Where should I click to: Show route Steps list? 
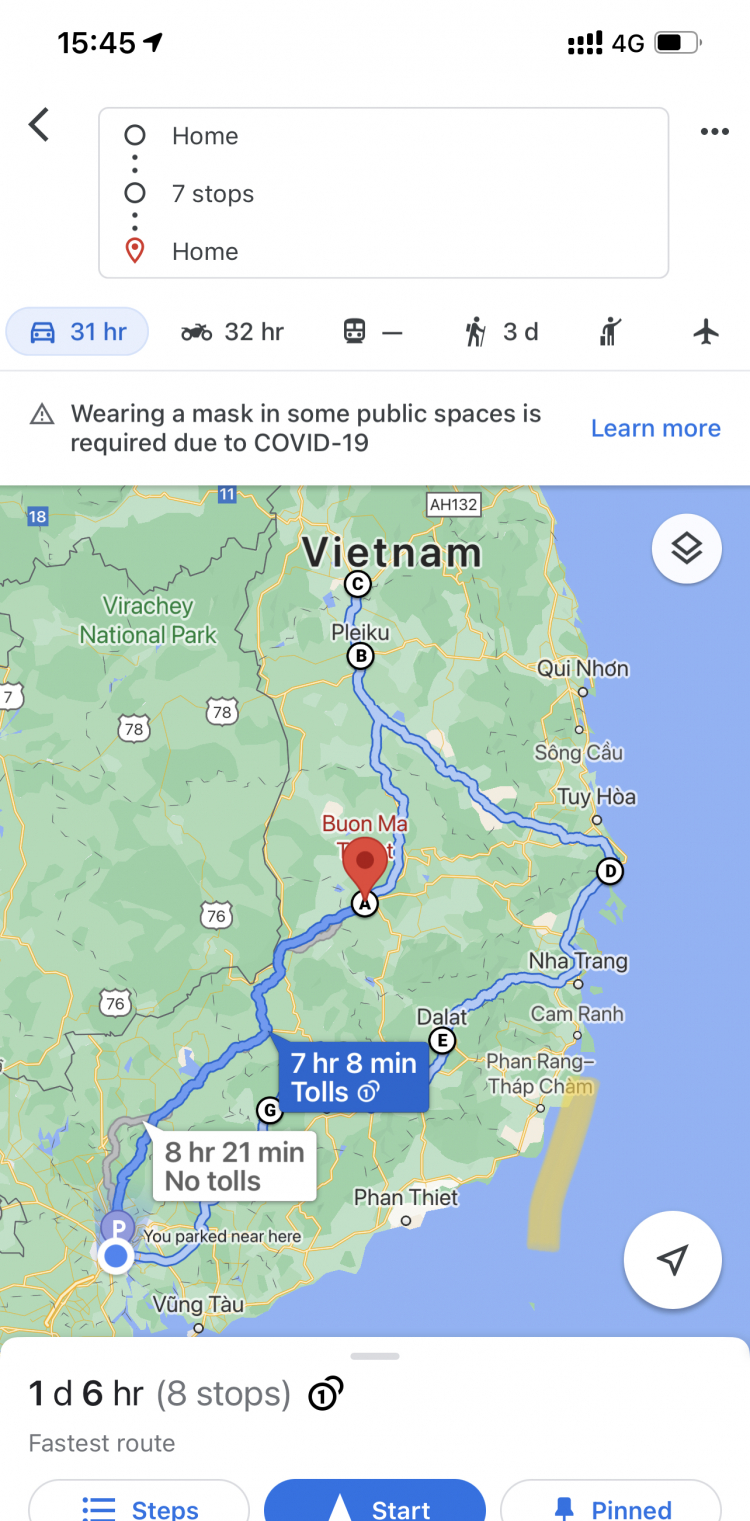(139, 1505)
